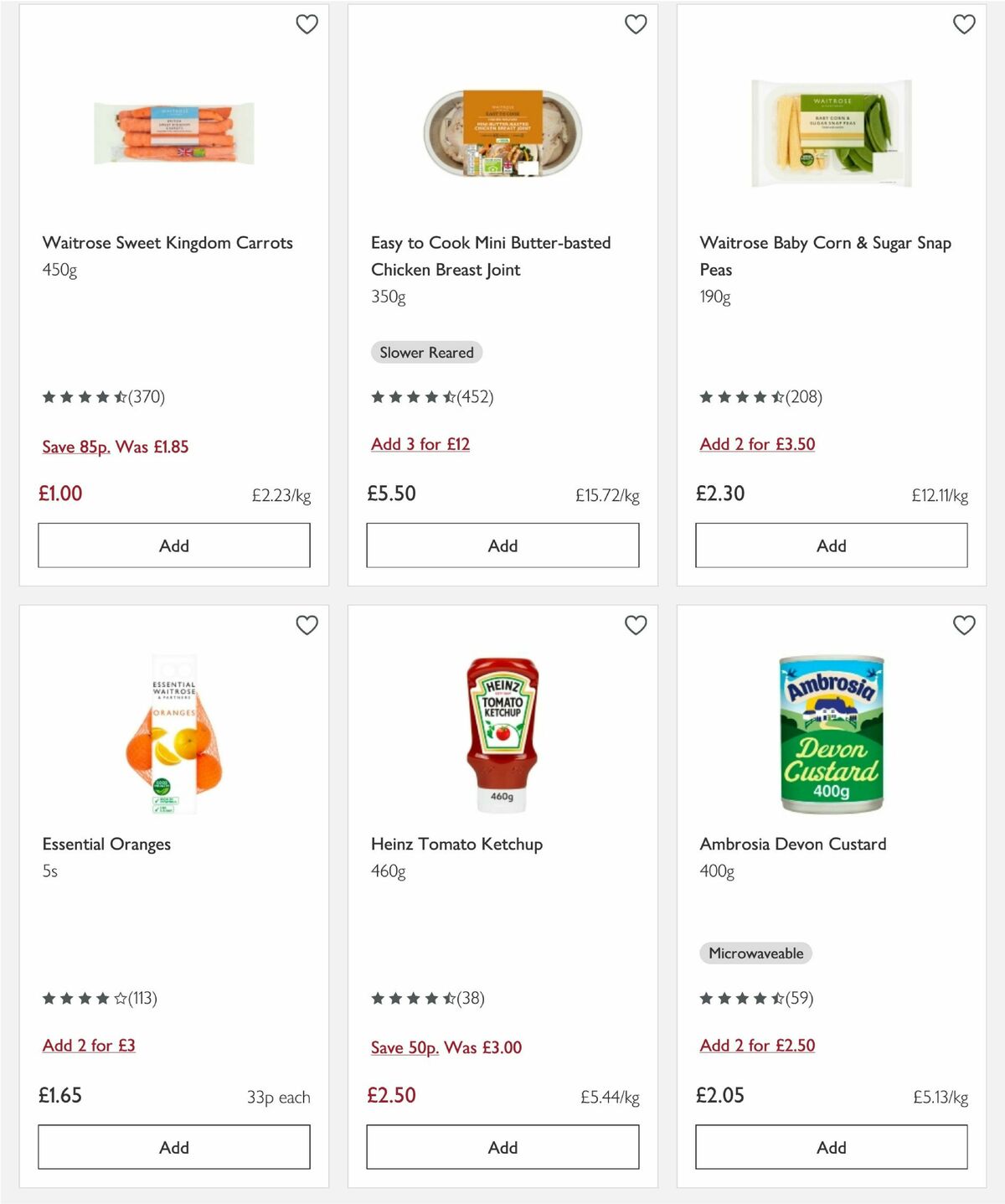1005x1204 pixels.
Task: Add the Chicken Breast Joint to basket
Action: click(502, 545)
